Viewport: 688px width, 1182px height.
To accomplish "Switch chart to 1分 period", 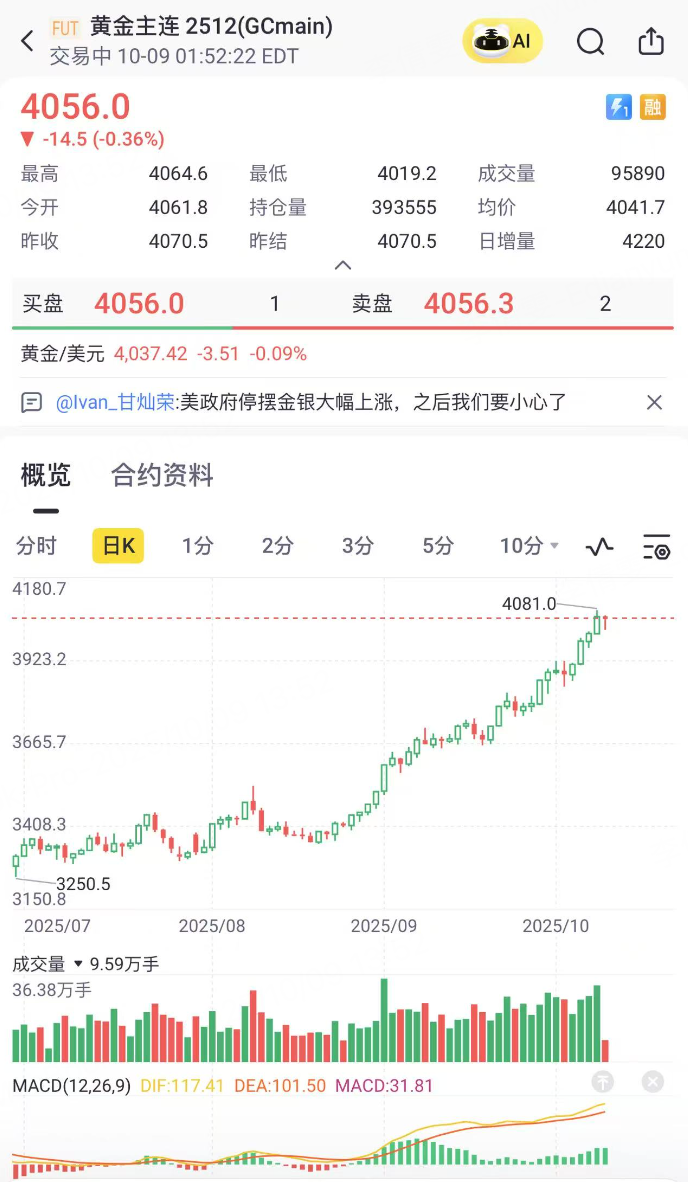I will (x=198, y=546).
